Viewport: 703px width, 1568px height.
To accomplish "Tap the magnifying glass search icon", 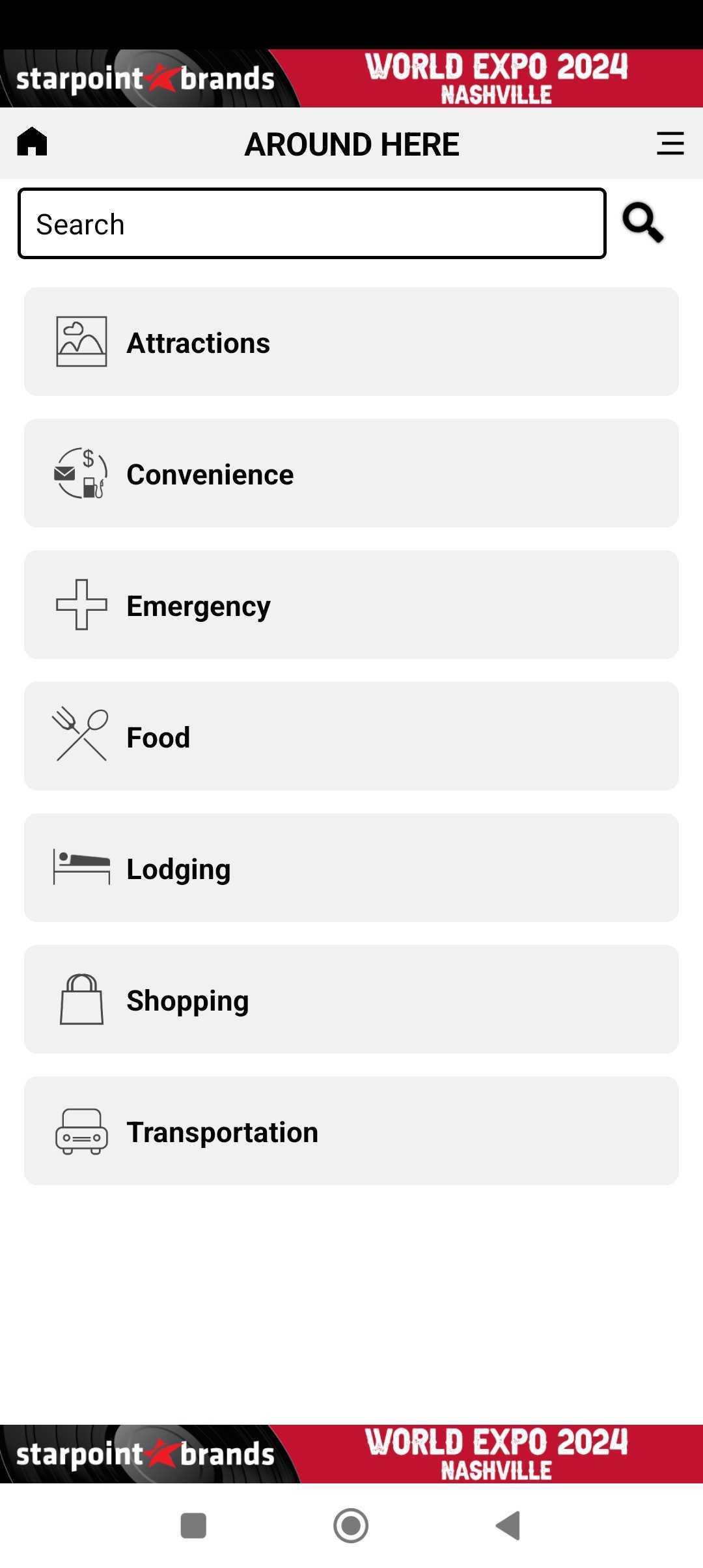I will click(643, 223).
